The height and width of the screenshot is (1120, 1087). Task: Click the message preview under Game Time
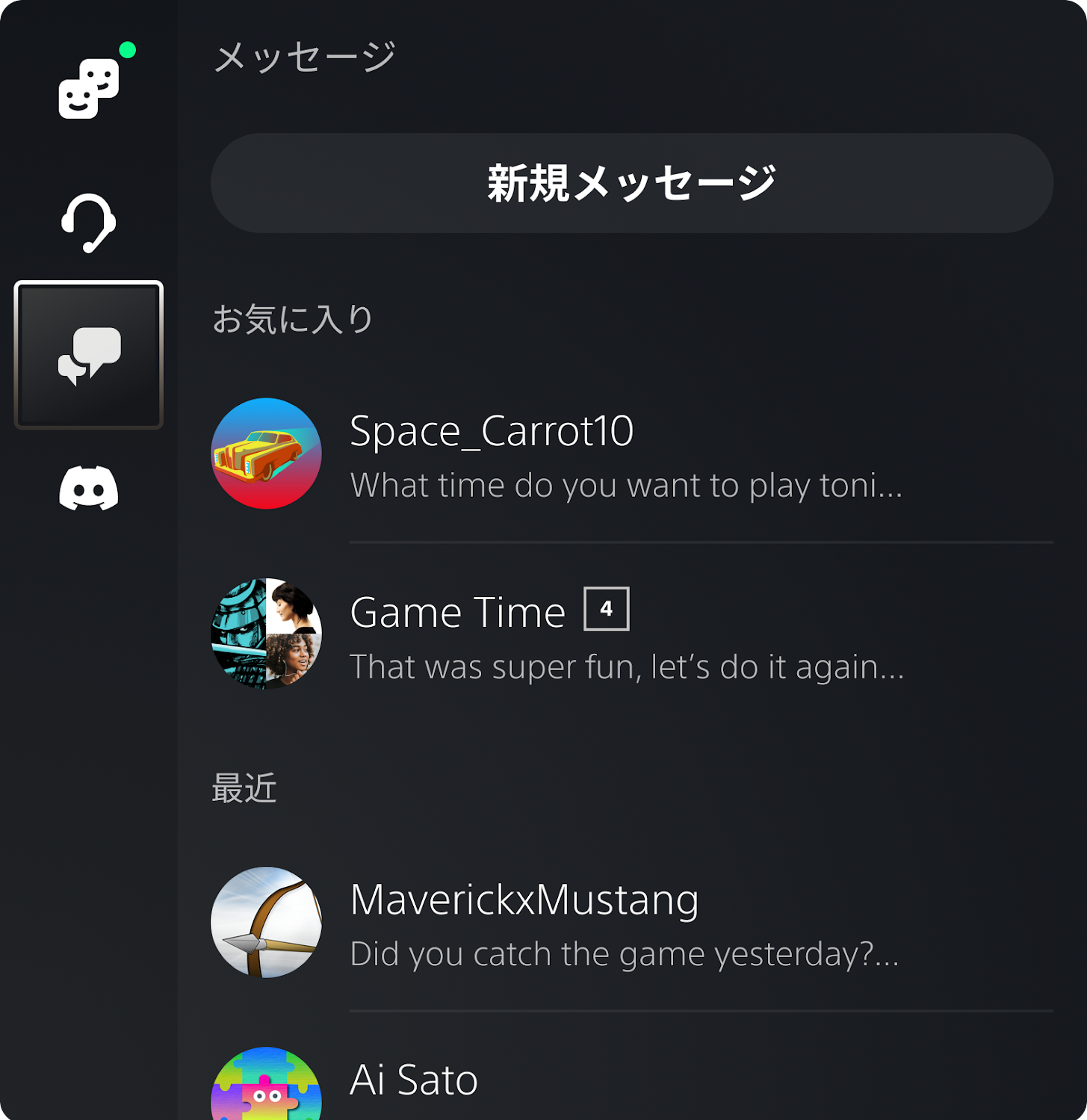[x=626, y=667]
